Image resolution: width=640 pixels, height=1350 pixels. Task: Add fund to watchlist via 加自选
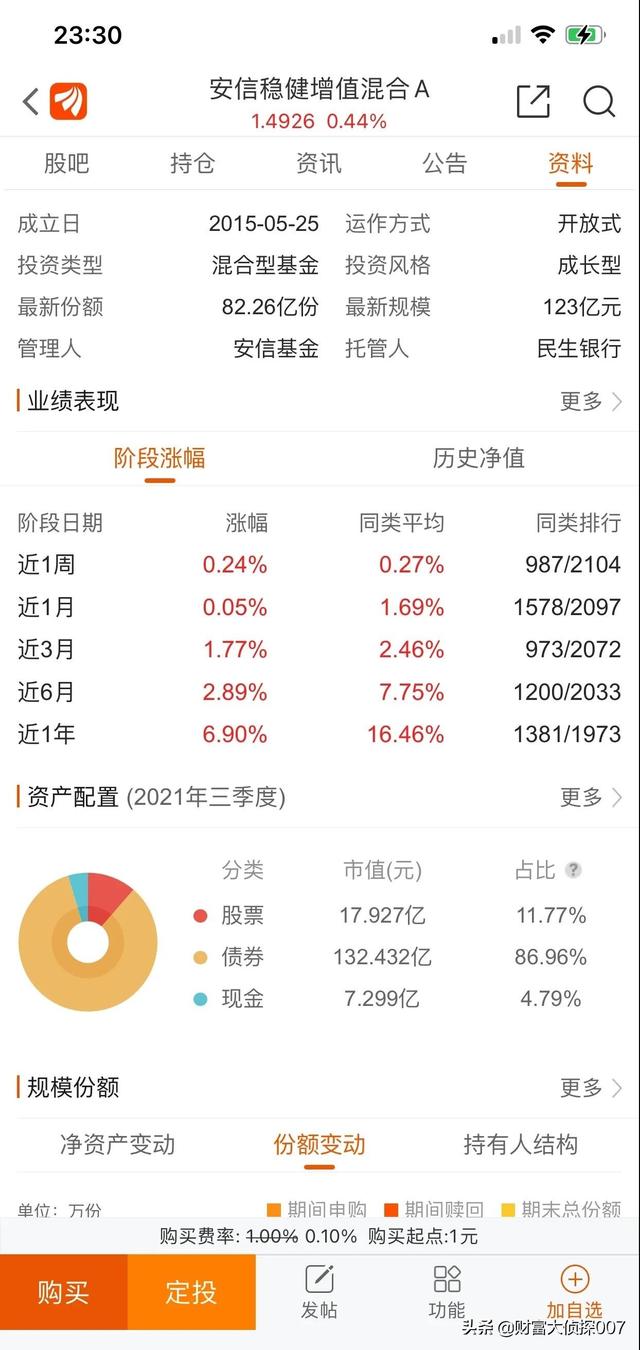tap(574, 1292)
